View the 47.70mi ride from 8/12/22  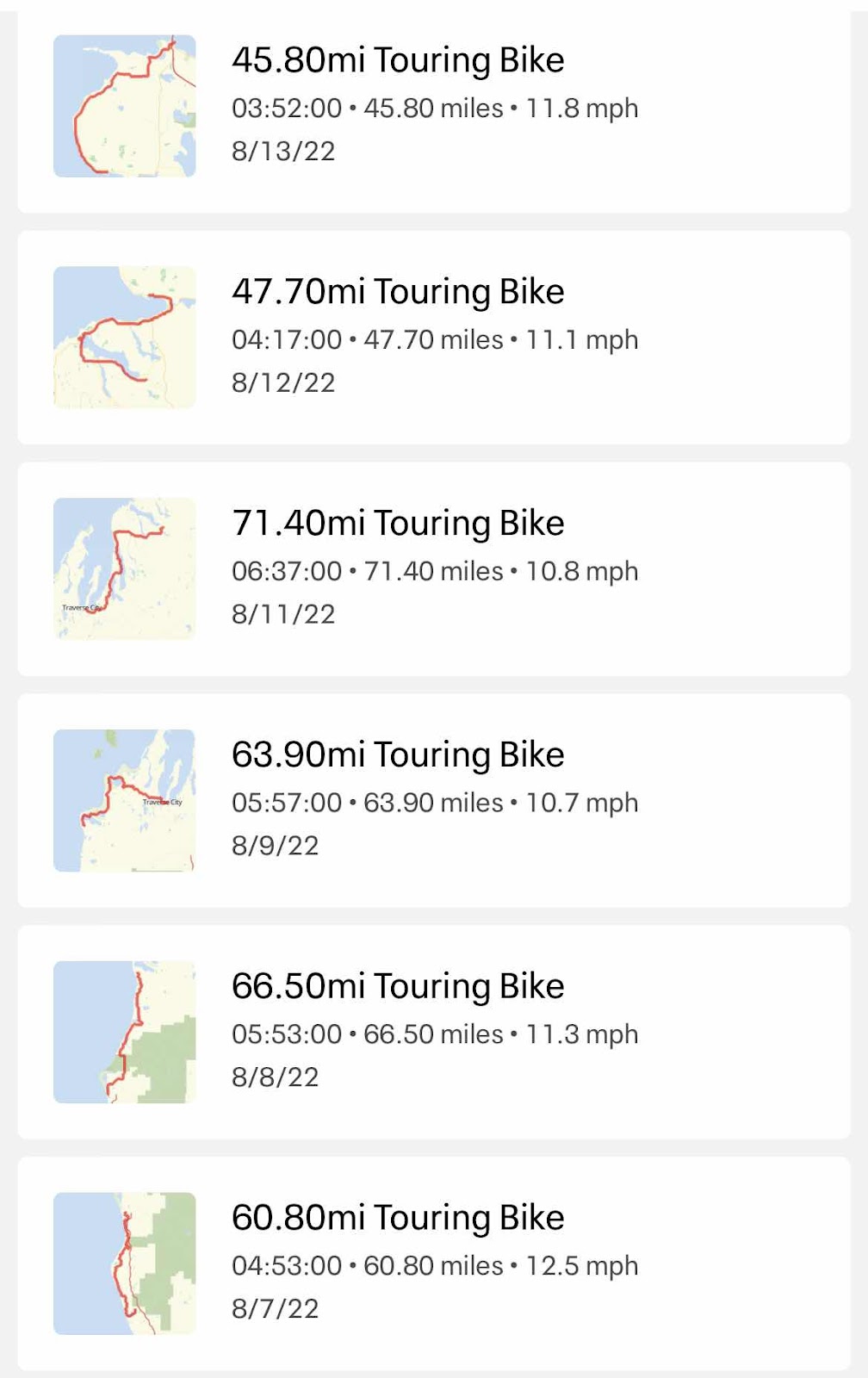coord(398,293)
